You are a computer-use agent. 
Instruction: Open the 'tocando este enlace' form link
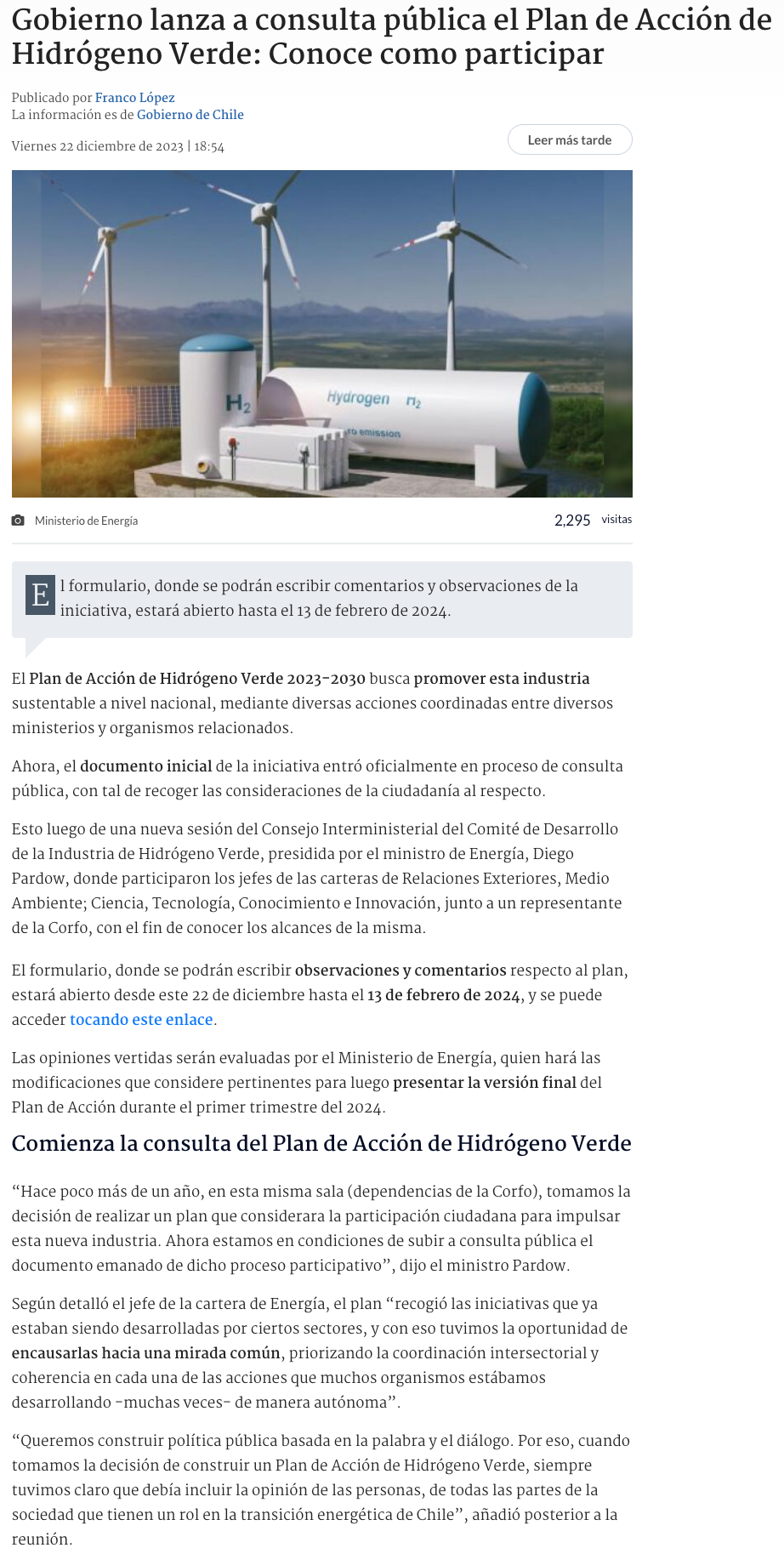(x=141, y=1020)
